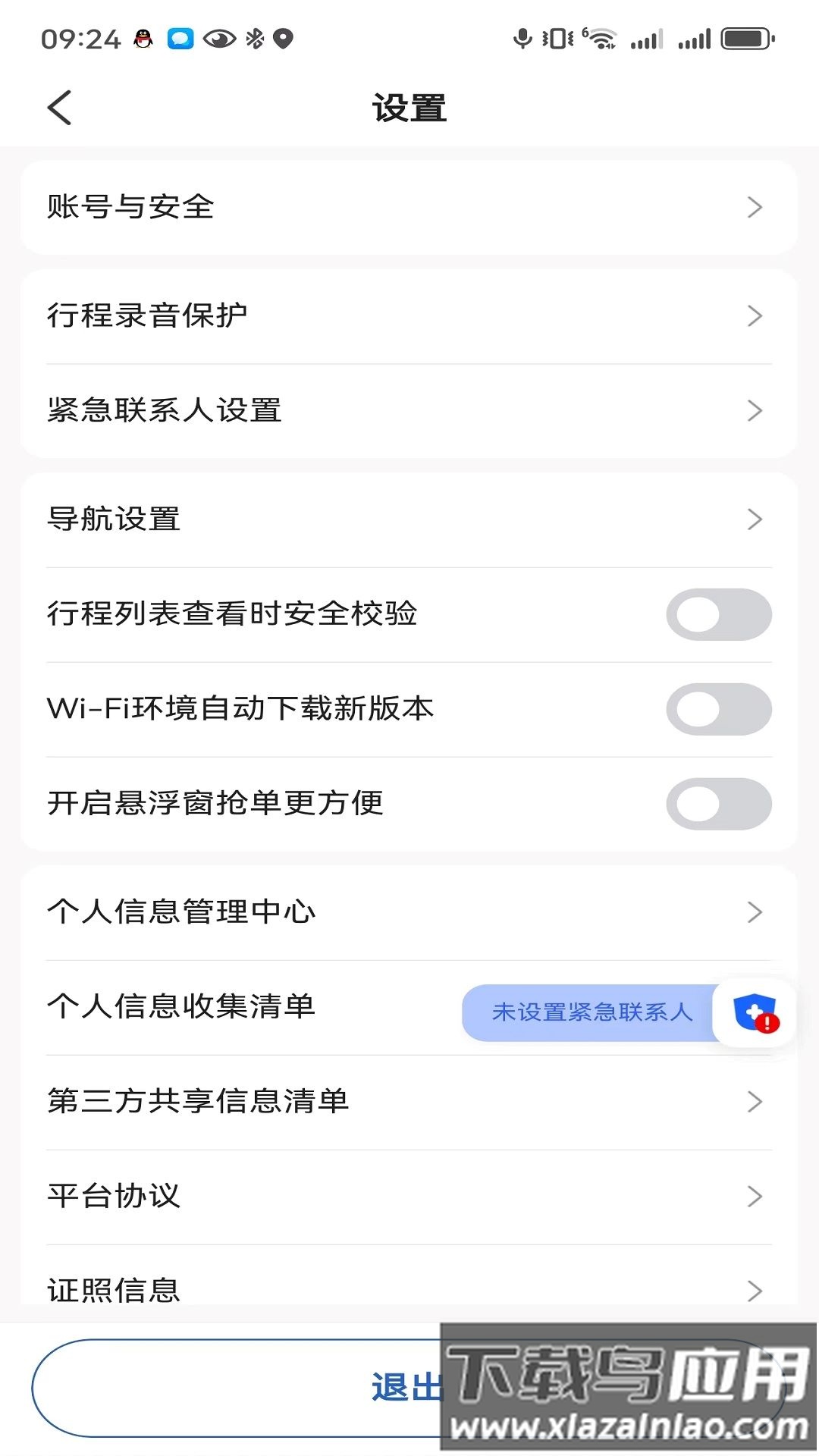
Task: Expand 账号与安全 via its chevron
Action: click(x=754, y=206)
